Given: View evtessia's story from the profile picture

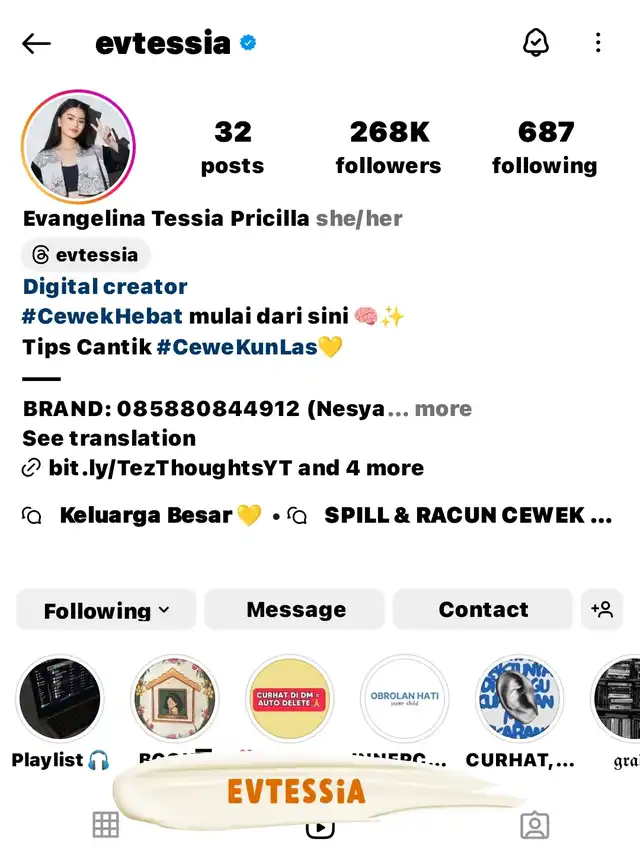Looking at the screenshot, I should pyautogui.click(x=78, y=147).
